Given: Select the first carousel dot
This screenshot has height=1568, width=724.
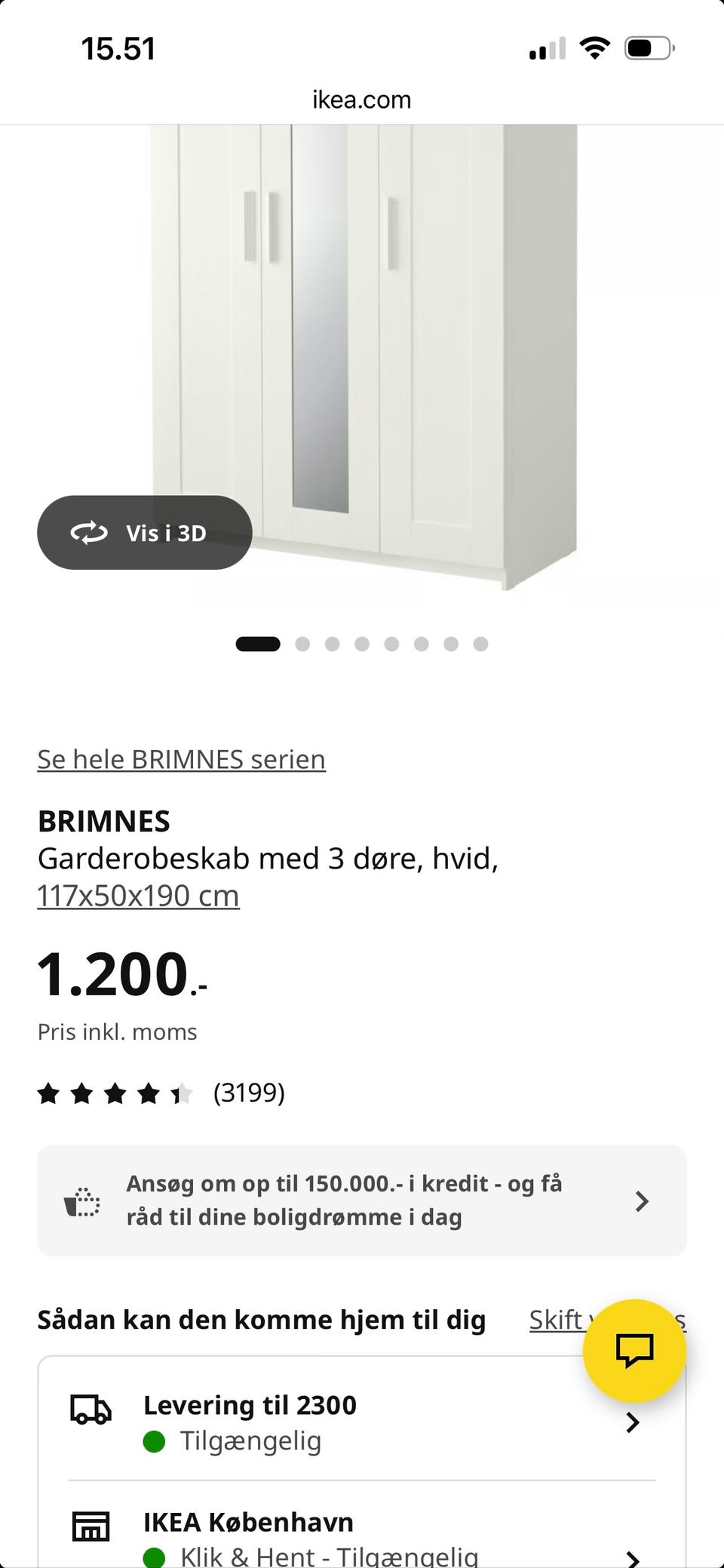Looking at the screenshot, I should (x=259, y=644).
